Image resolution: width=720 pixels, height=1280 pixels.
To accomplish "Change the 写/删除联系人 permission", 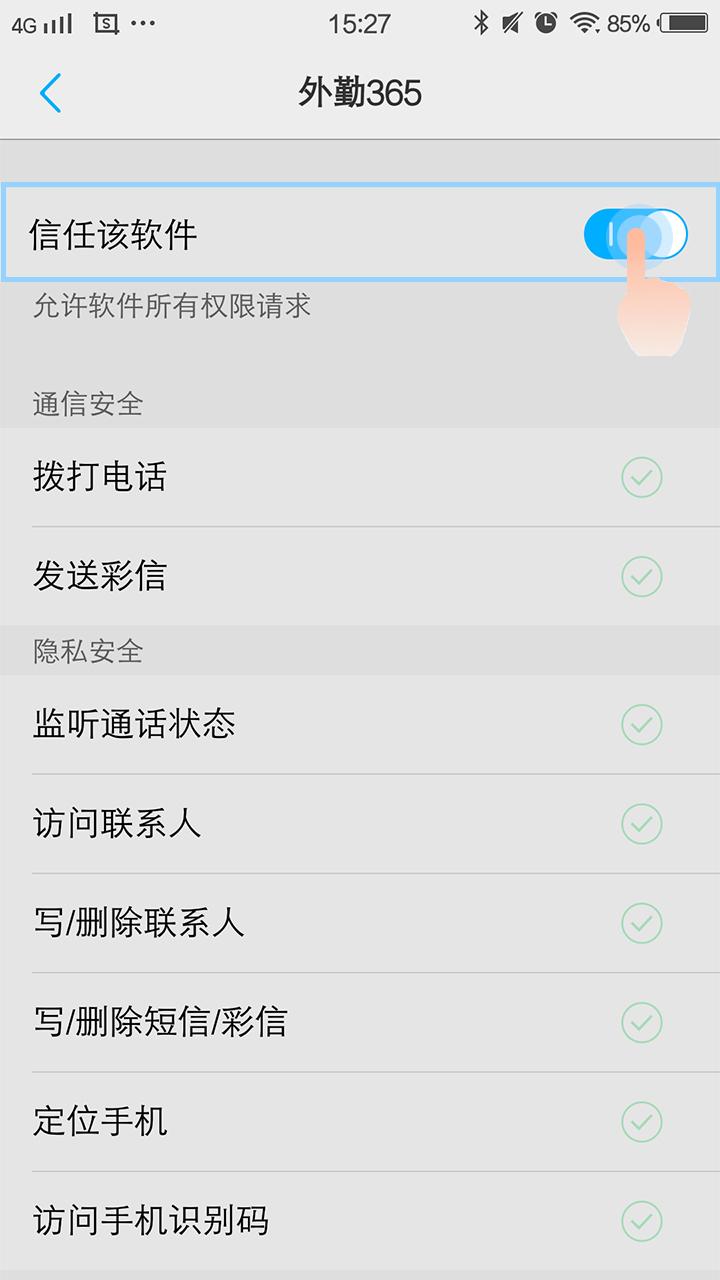I will coord(360,922).
